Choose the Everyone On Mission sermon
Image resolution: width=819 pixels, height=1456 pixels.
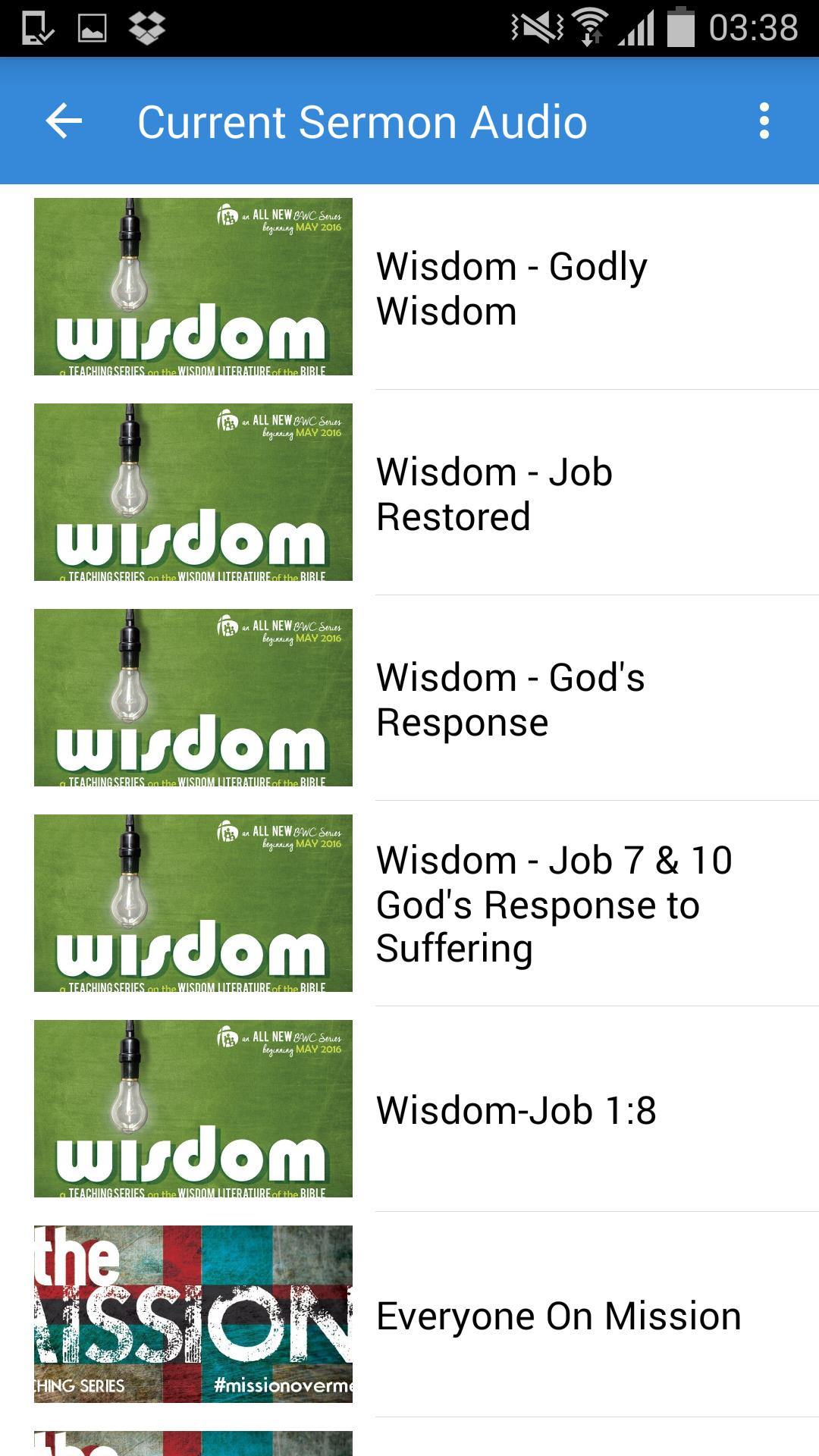click(x=558, y=1316)
